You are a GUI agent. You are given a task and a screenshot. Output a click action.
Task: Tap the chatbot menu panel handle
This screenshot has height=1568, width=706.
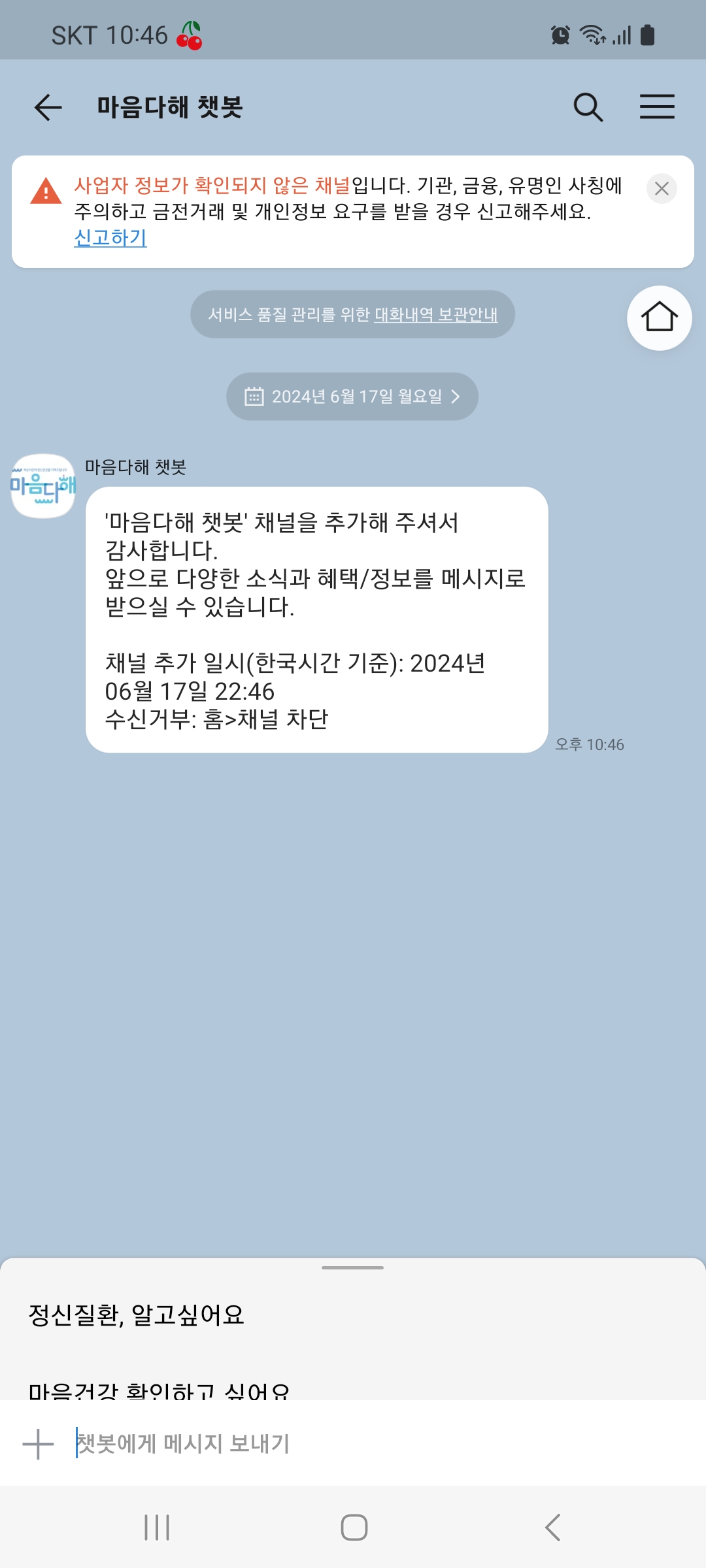pyautogui.click(x=352, y=1267)
